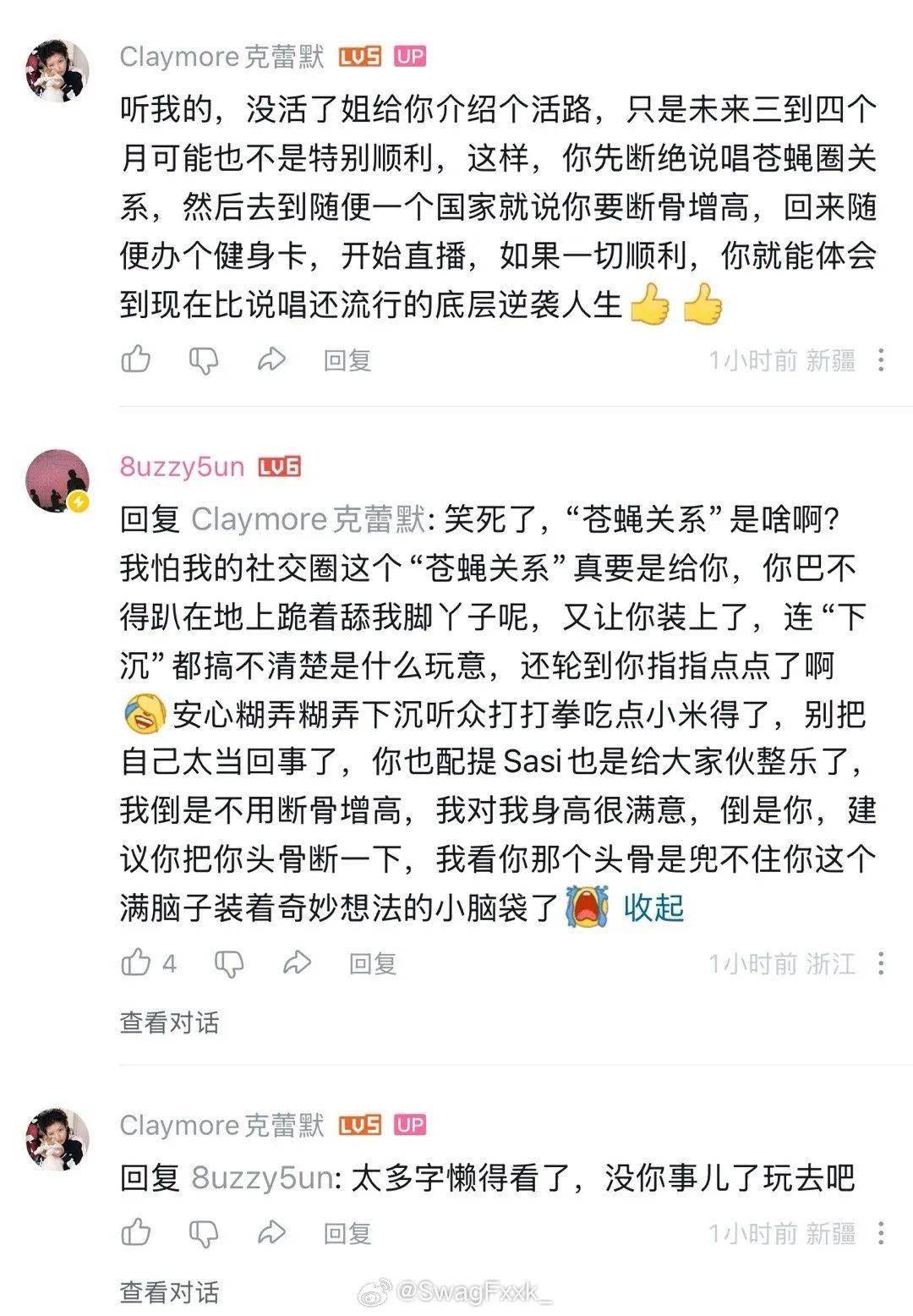Share Claymore's reply 太多字懒得看了
Image resolution: width=913 pixels, height=1316 pixels.
(x=271, y=1234)
